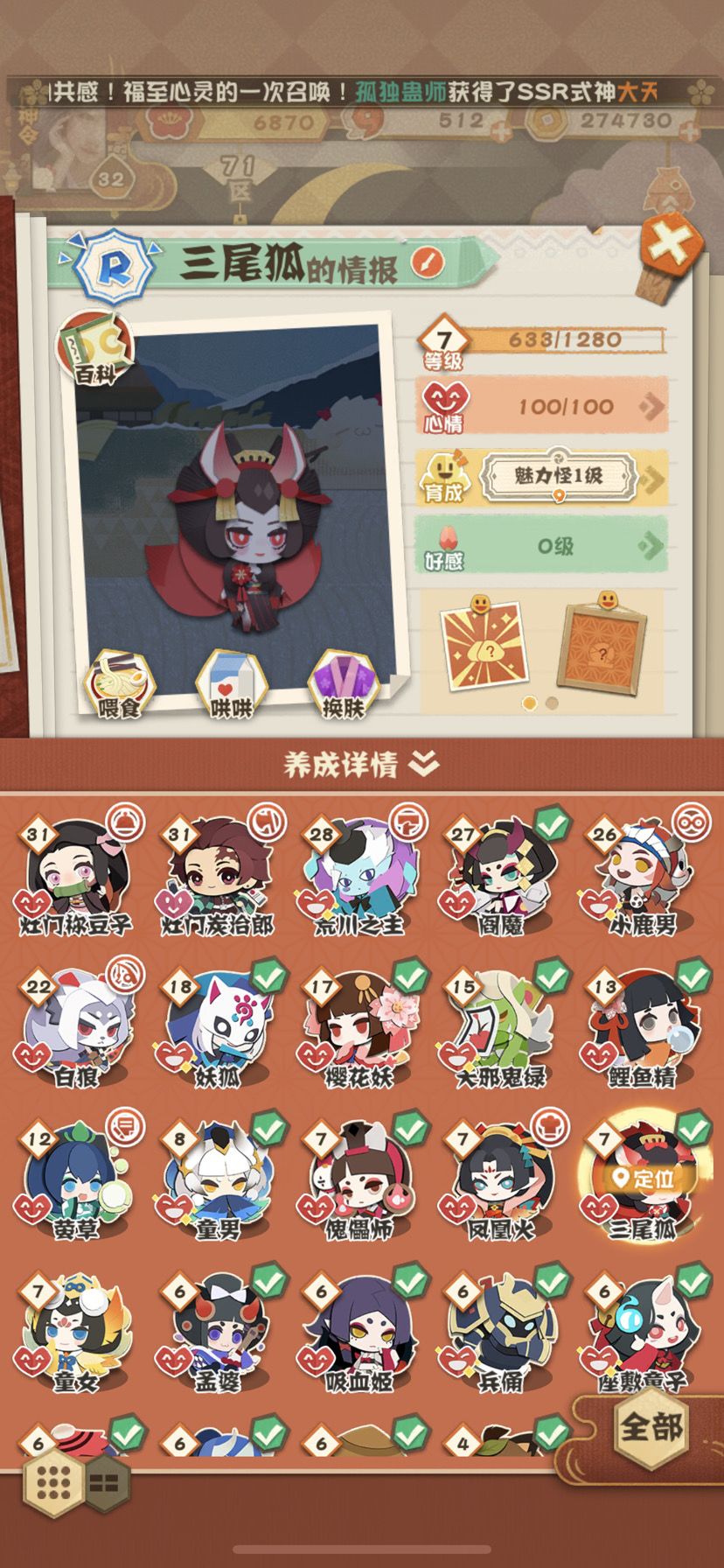Tap the 哄哄 milk button
724x1568 pixels.
(232, 684)
